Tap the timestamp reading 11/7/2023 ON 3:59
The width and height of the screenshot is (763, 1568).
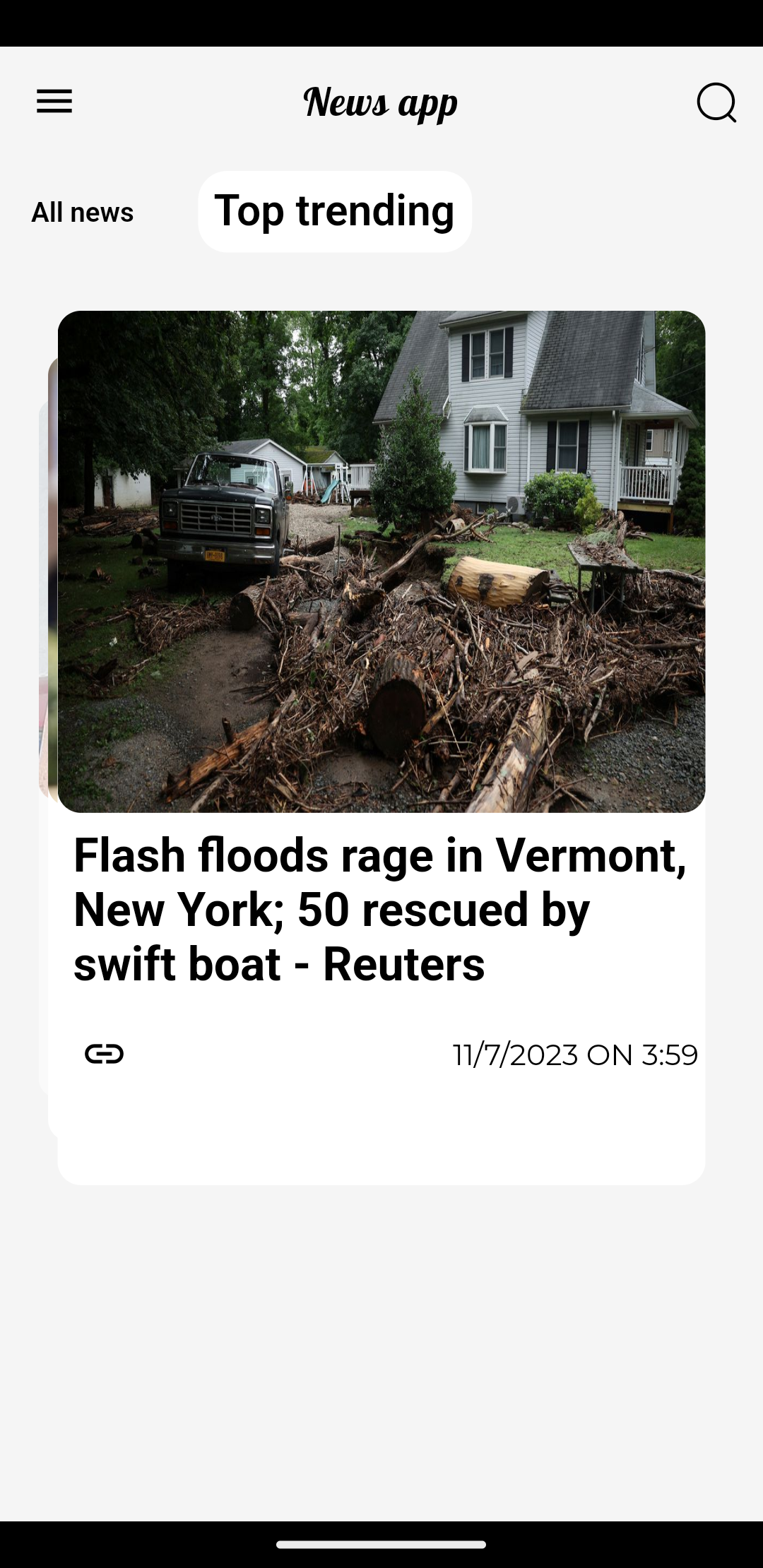(x=575, y=1054)
